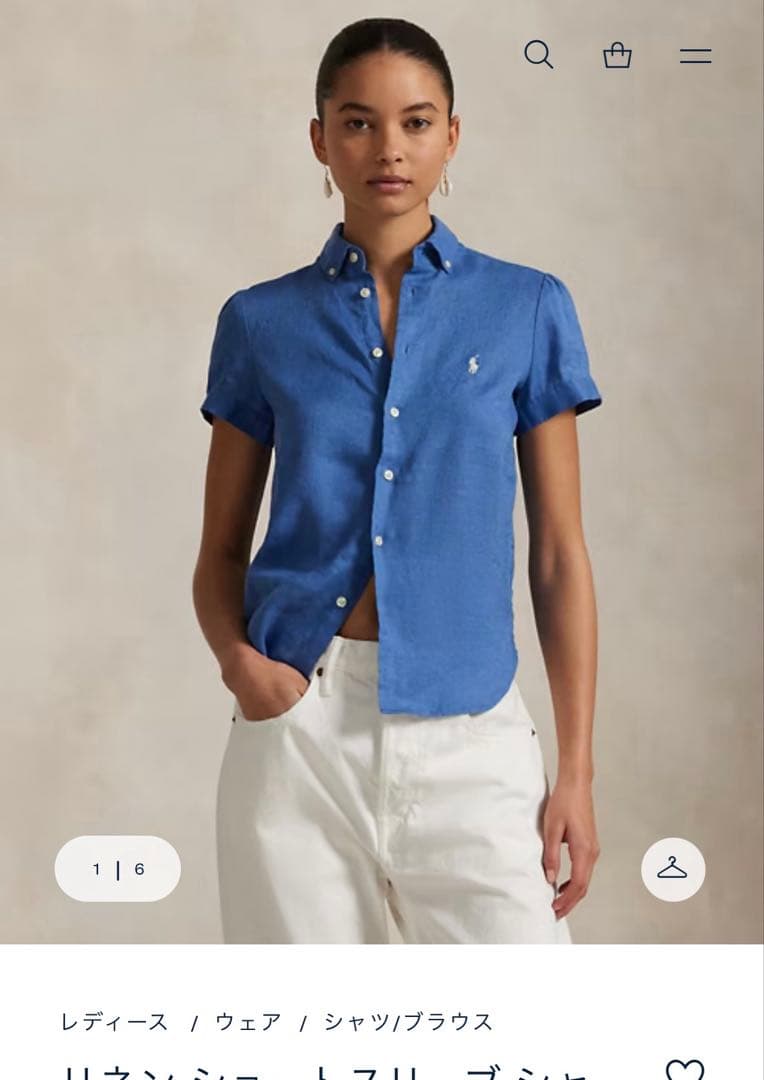The image size is (764, 1080).
Task: Open the hamburger menu
Action: pos(695,56)
